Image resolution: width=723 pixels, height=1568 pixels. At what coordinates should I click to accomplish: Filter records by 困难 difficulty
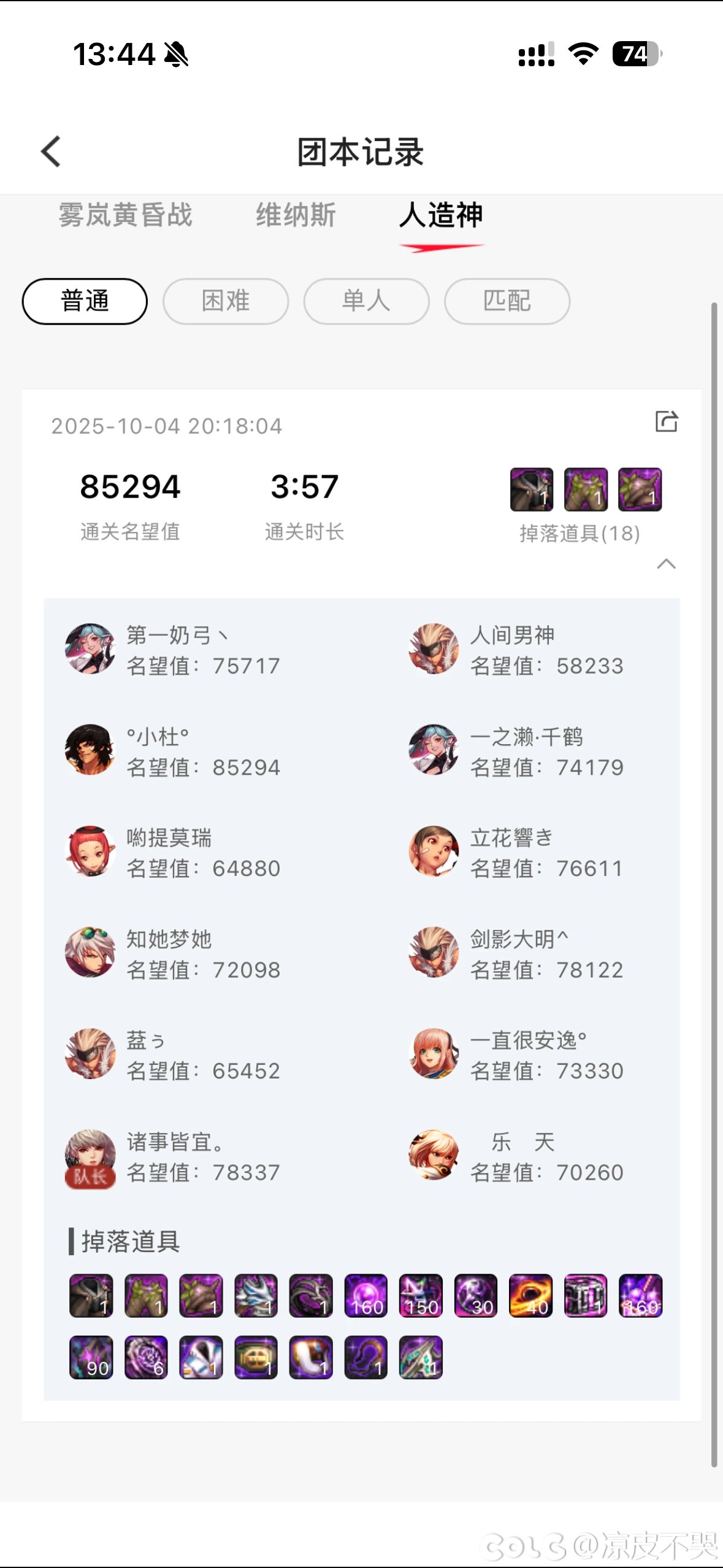[226, 301]
